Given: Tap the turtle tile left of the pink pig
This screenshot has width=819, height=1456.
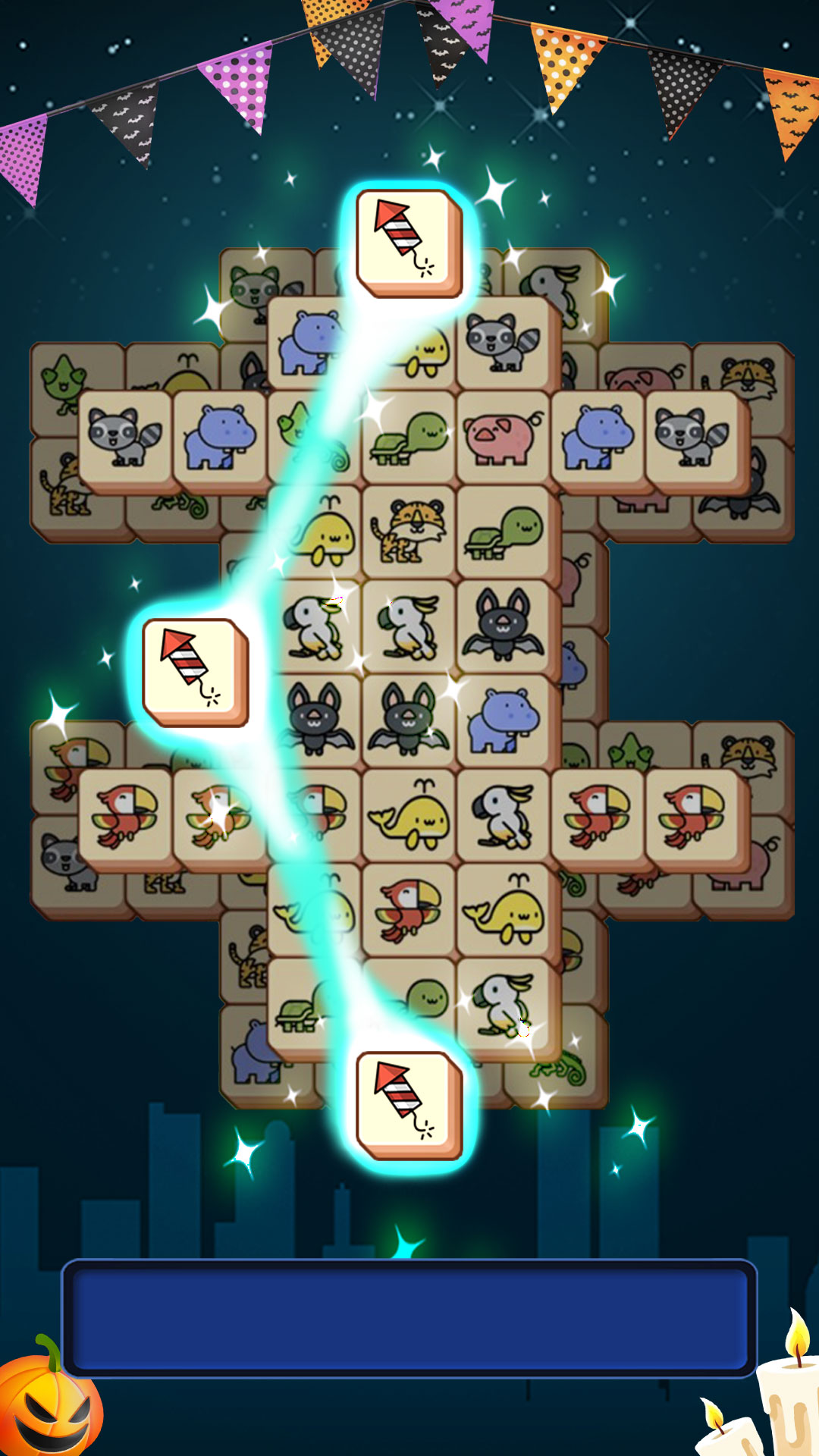Looking at the screenshot, I should (x=407, y=438).
